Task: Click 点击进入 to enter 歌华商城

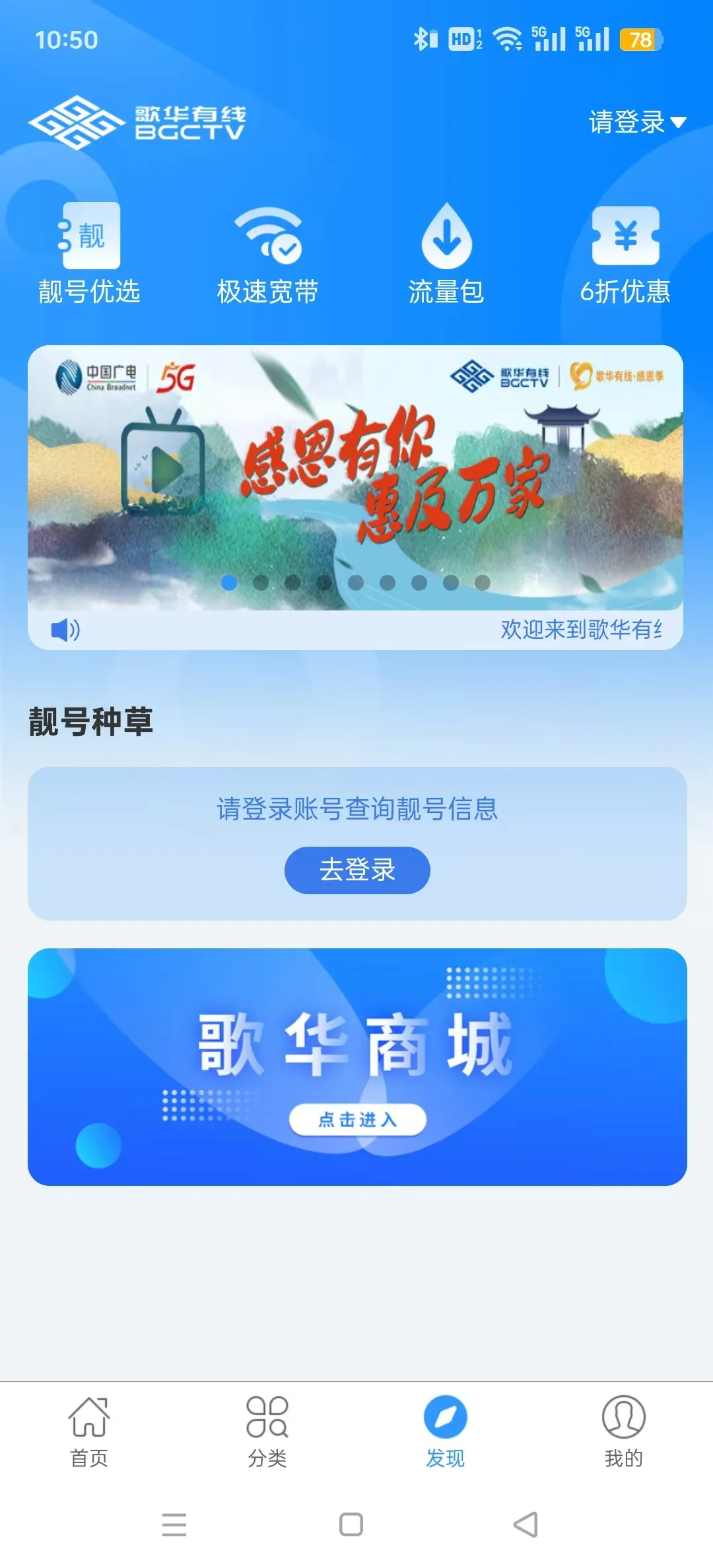Action: click(355, 1119)
